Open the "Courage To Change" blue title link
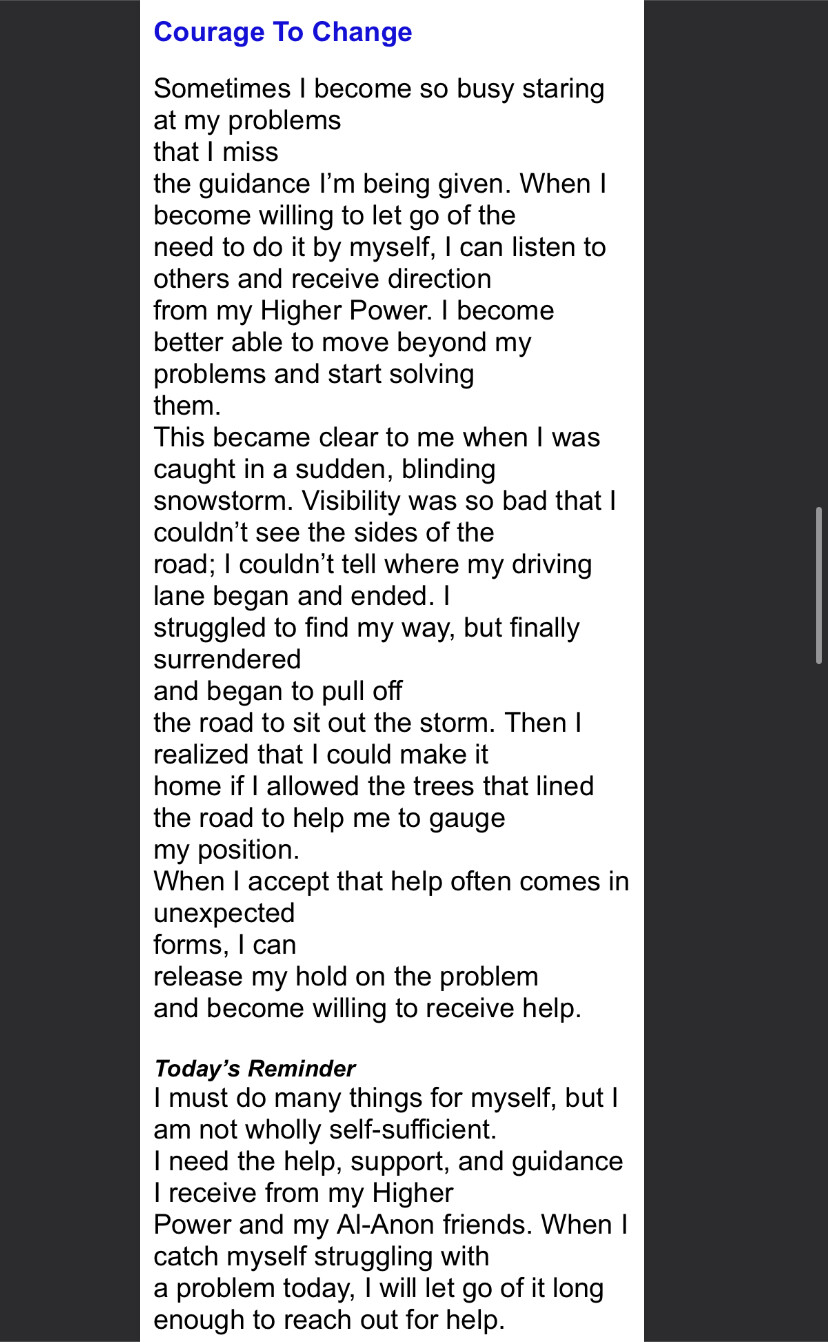This screenshot has height=1342, width=828. pyautogui.click(x=283, y=32)
